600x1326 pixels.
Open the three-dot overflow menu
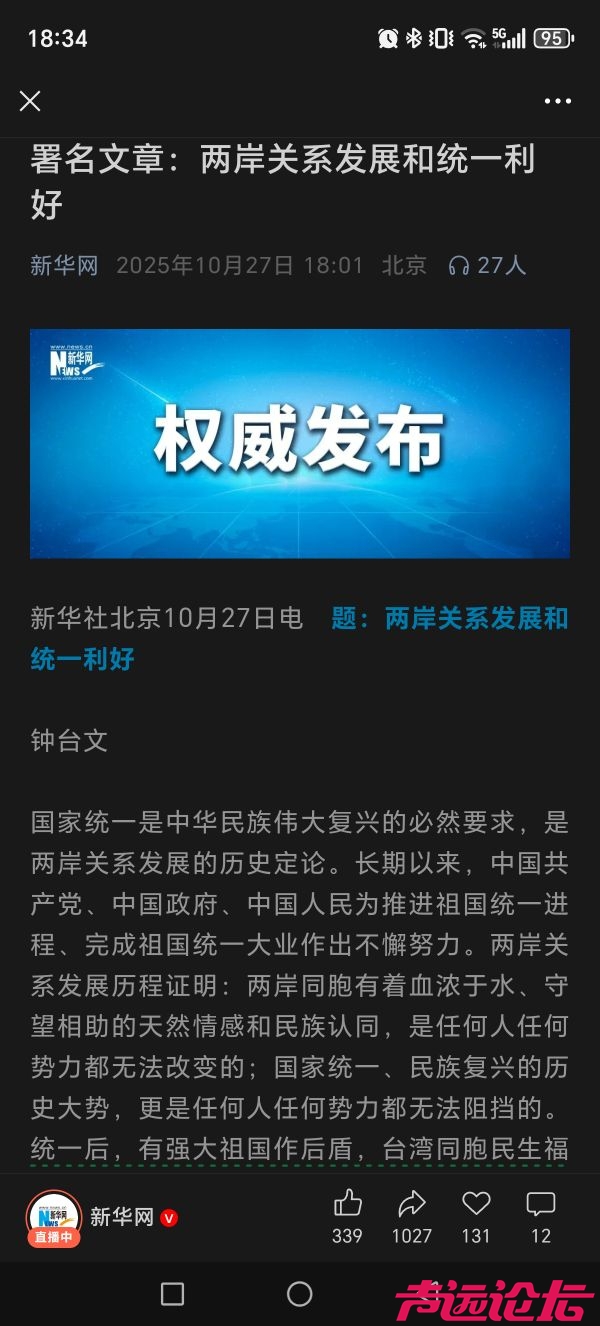(557, 101)
